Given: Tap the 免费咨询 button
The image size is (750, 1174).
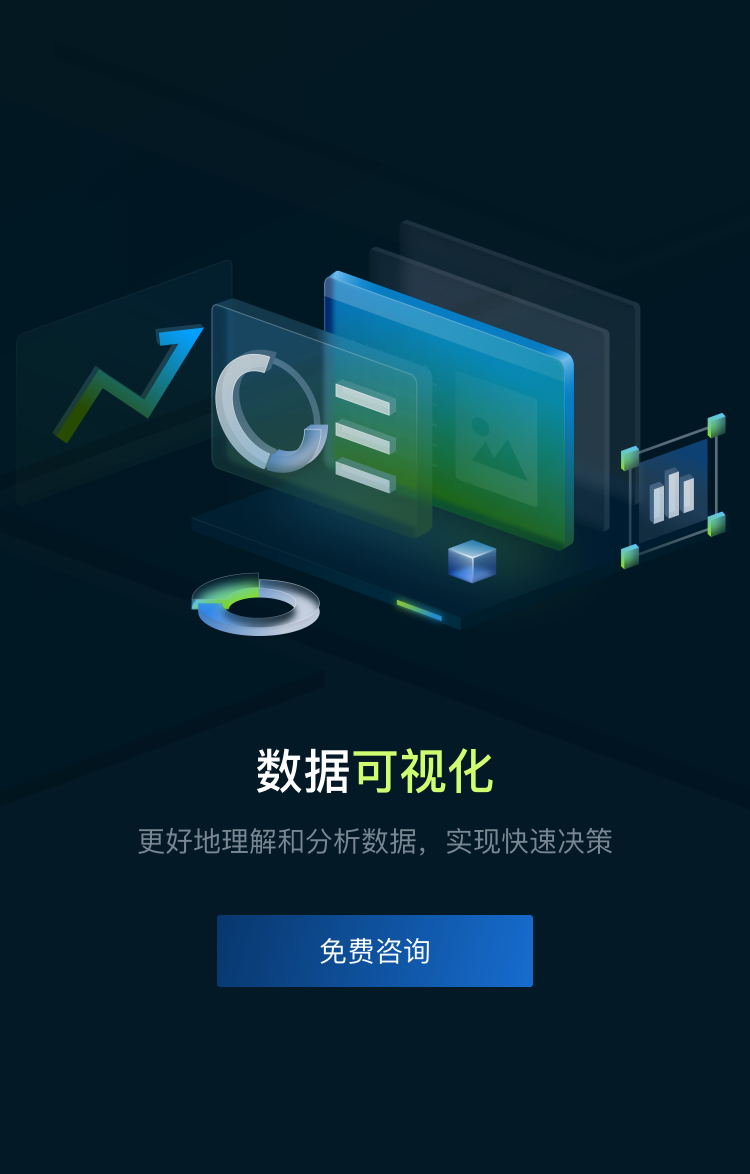Looking at the screenshot, I should 375,951.
